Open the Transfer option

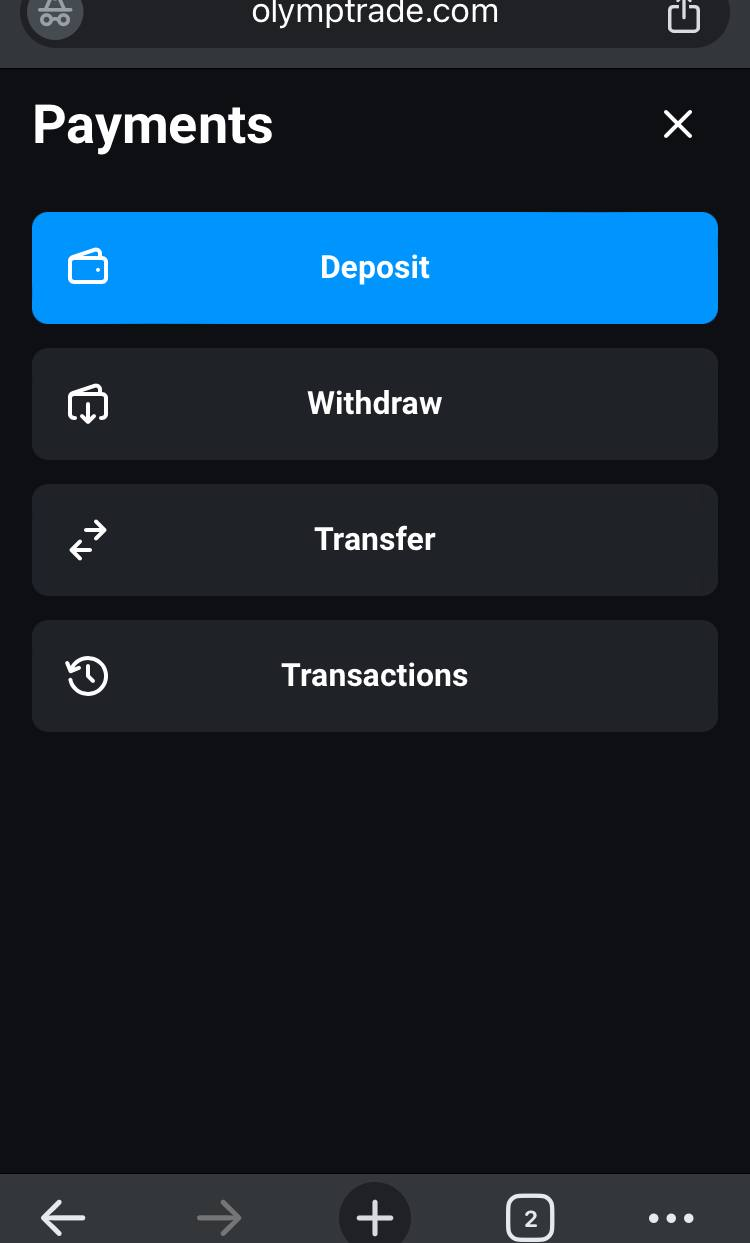[375, 540]
